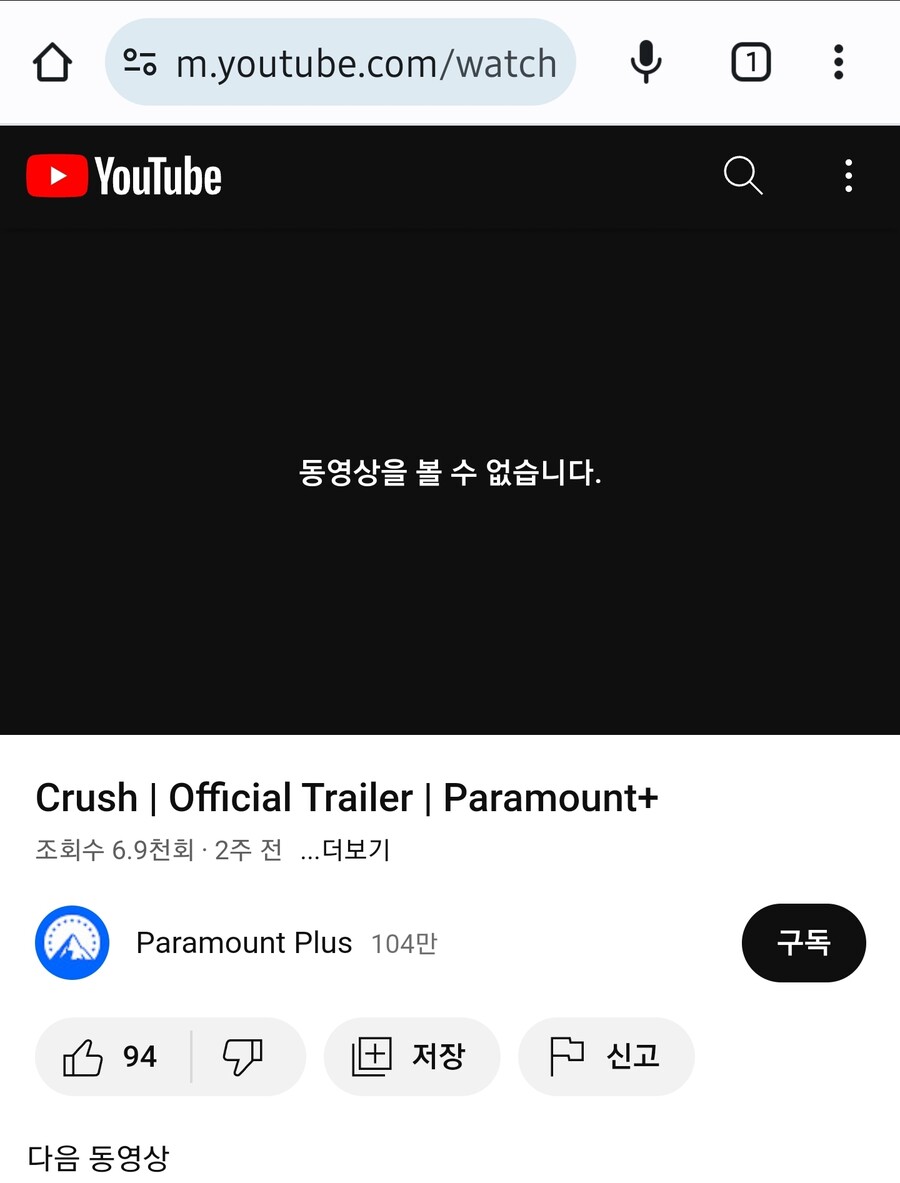900x1183 pixels.
Task: Tap the like button on the trailer
Action: [110, 1056]
